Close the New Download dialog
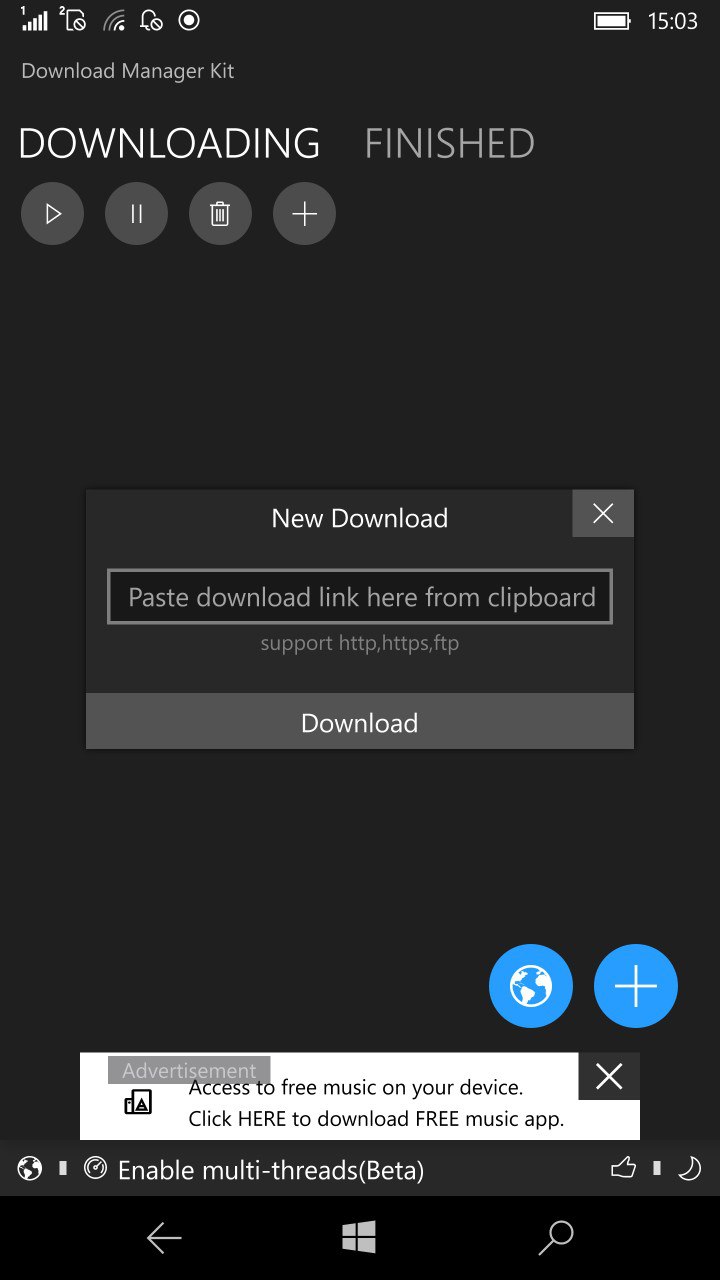Viewport: 720px width, 1280px height. (603, 514)
